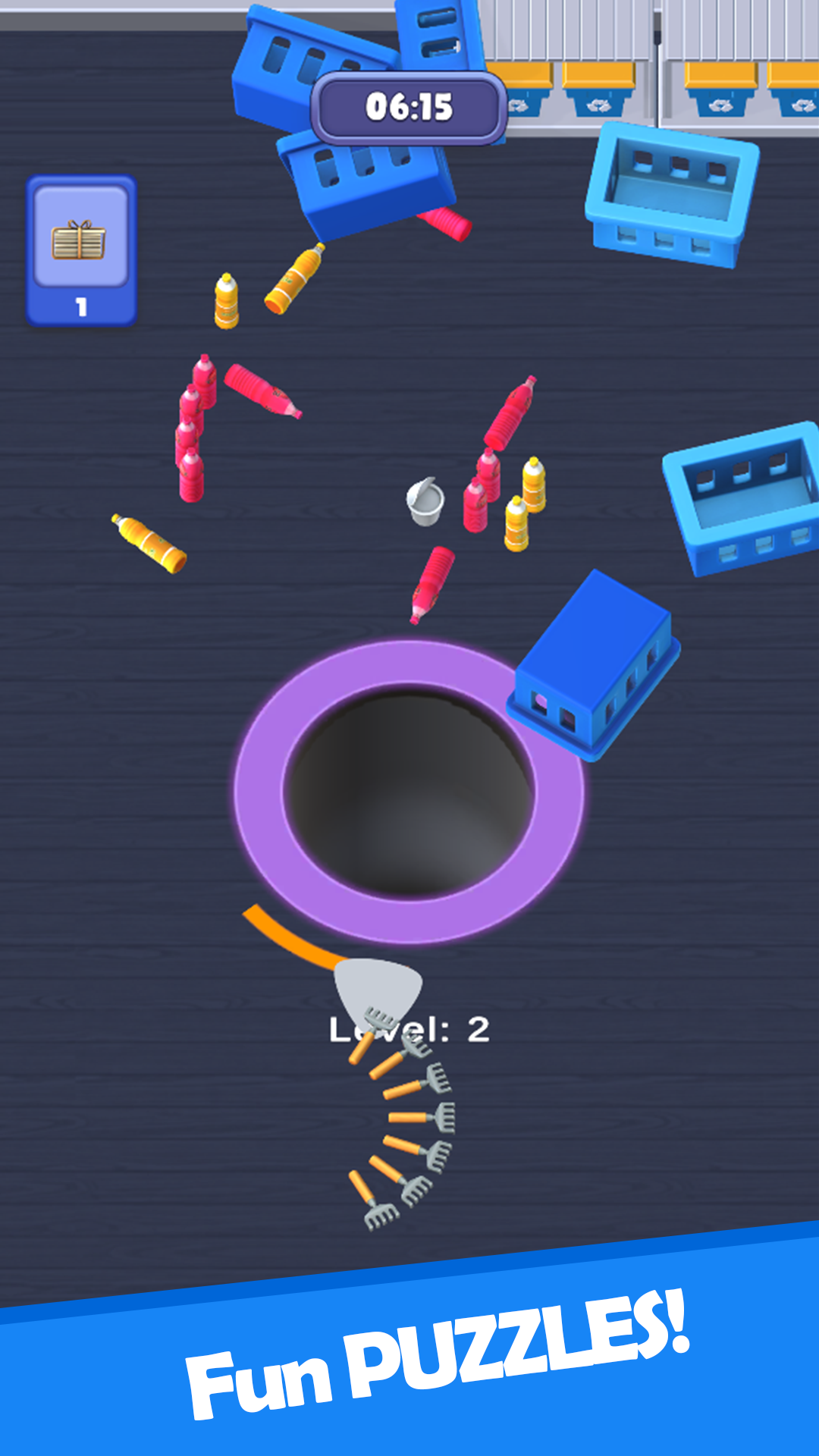Tap the gift bundle booster icon
This screenshot has width=819, height=1456.
pyautogui.click(x=78, y=241)
